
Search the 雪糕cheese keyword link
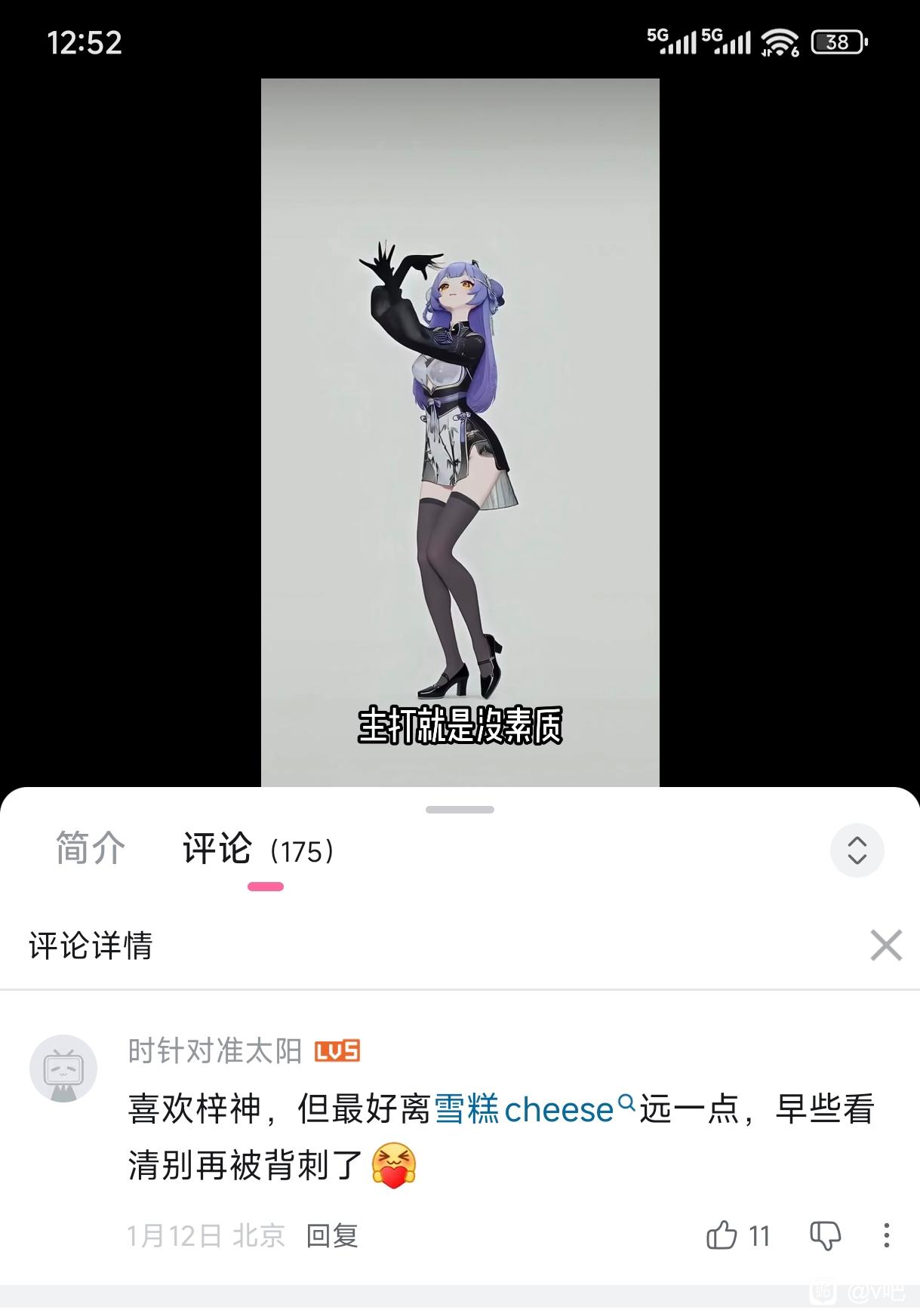[534, 1109]
